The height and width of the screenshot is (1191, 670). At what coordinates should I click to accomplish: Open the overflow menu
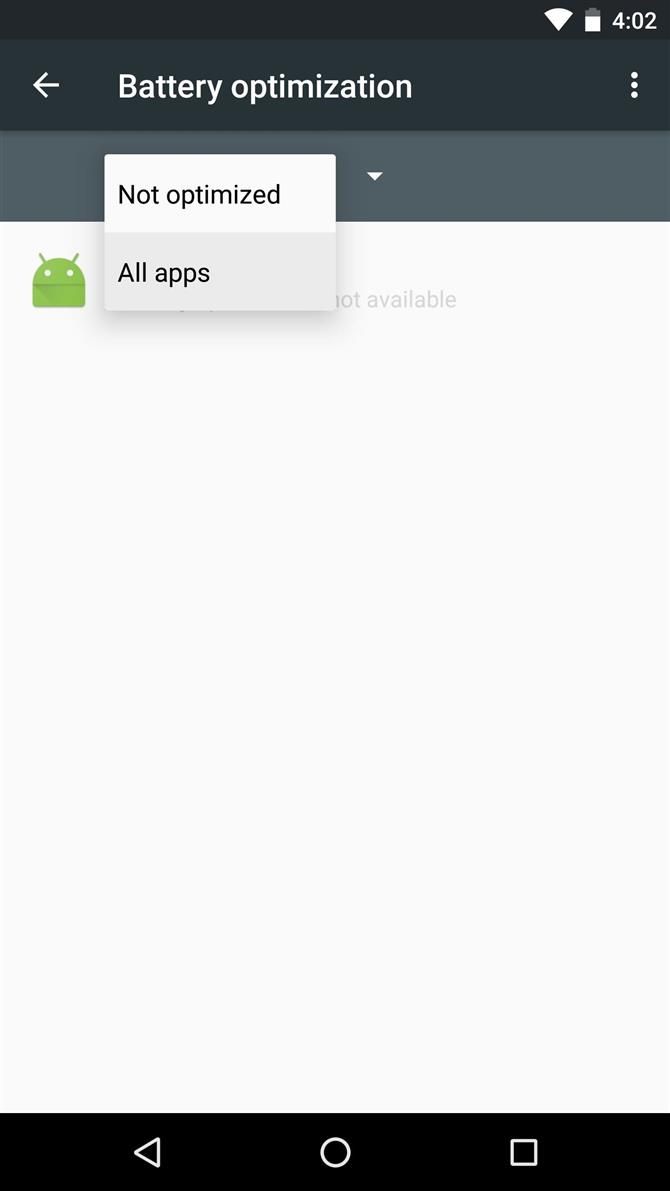[x=634, y=86]
